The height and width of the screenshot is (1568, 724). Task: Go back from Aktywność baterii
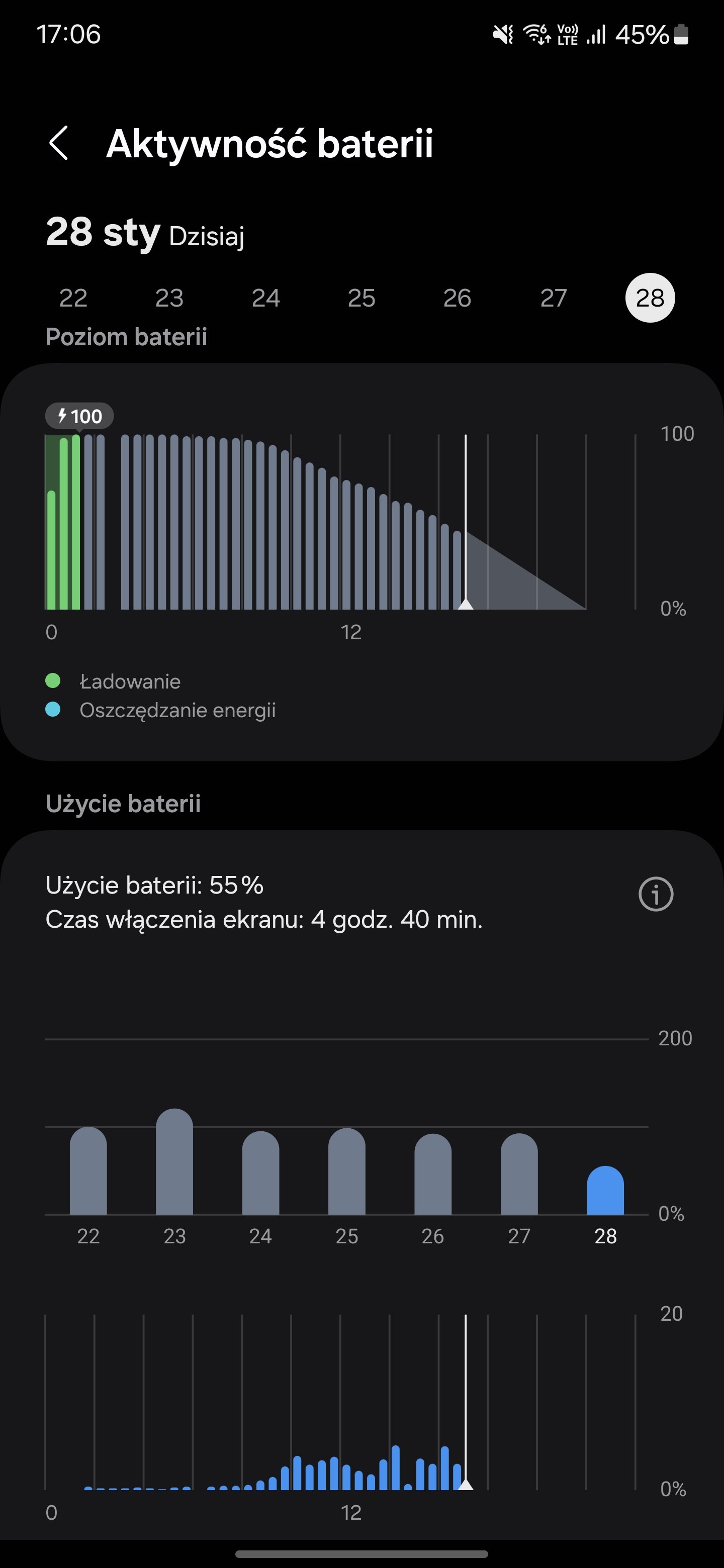[x=58, y=144]
